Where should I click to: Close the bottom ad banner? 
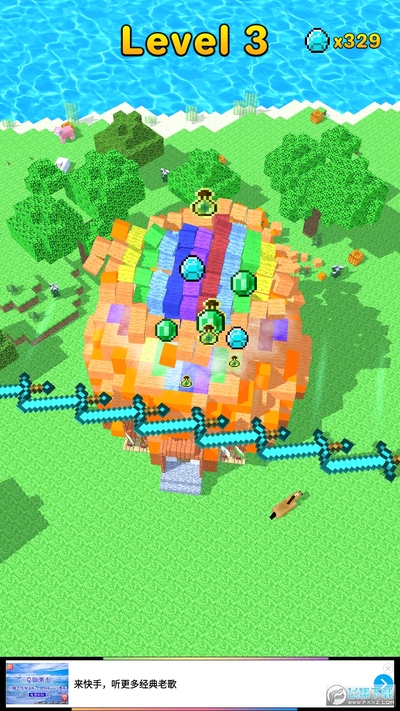coord(388,668)
